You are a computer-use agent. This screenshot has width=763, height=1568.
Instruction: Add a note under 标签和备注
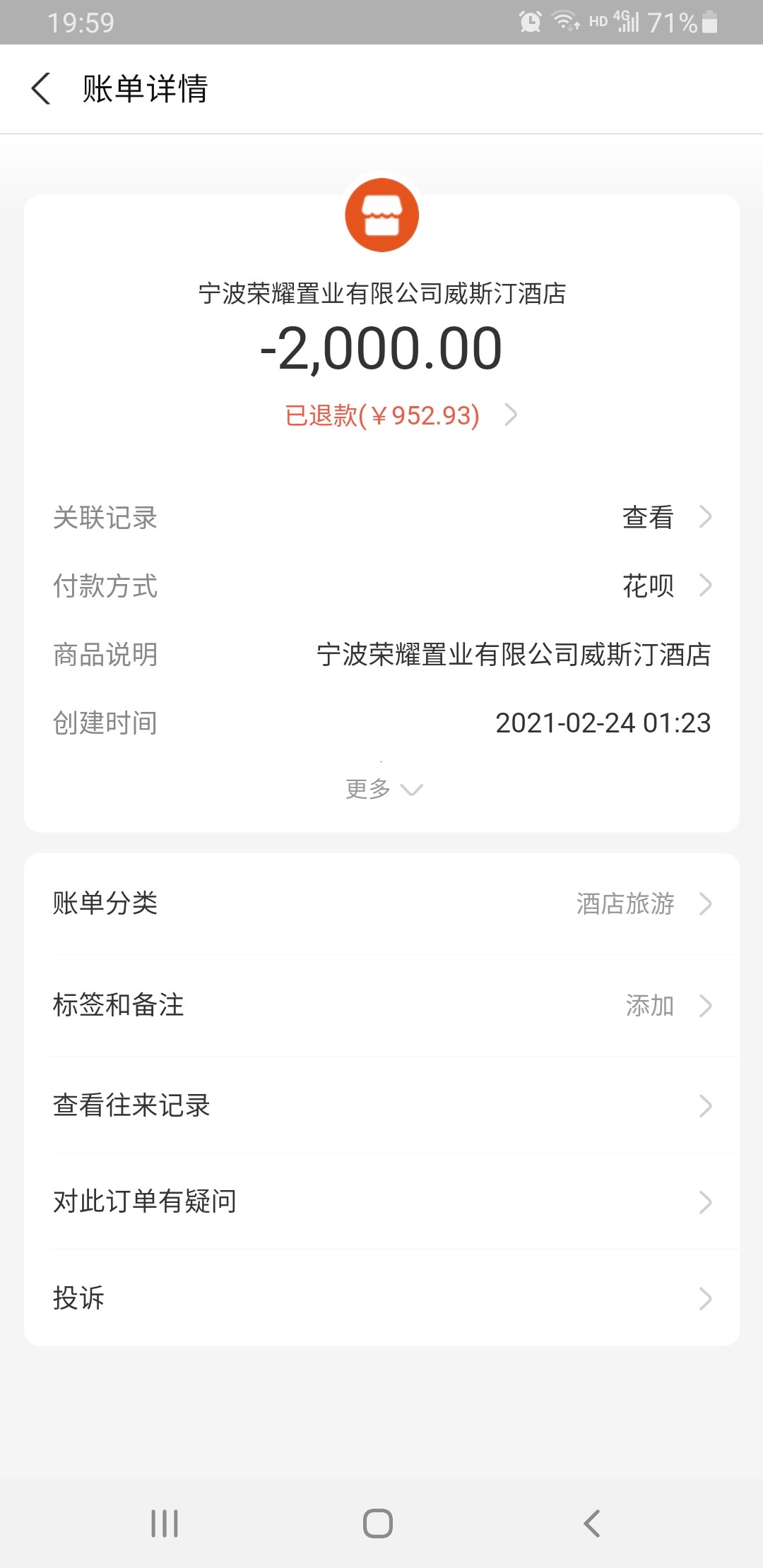[381, 1005]
